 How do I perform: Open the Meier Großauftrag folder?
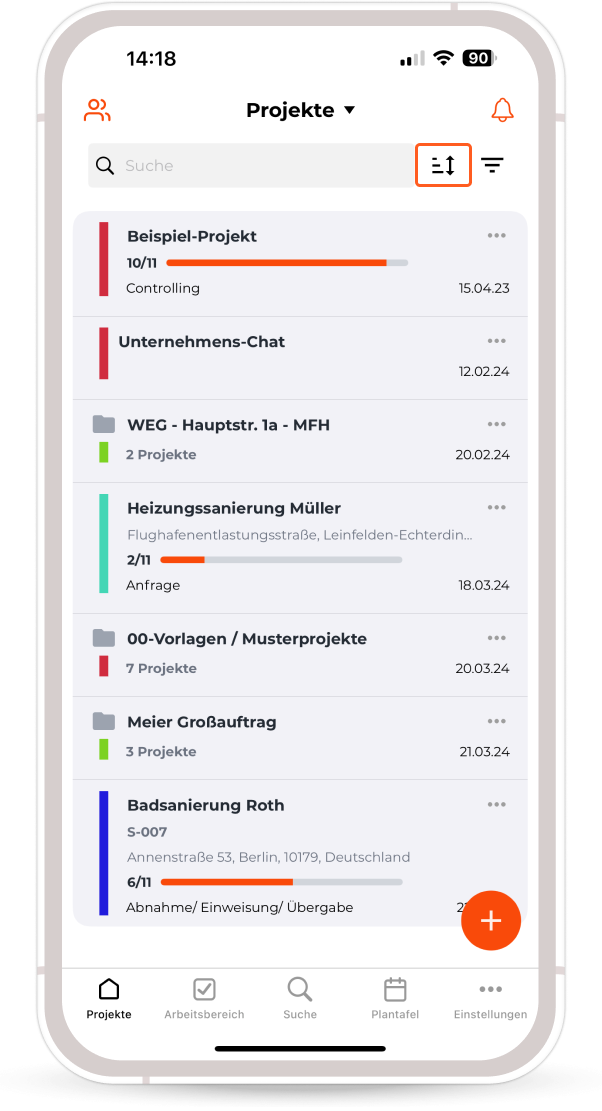tap(300, 738)
